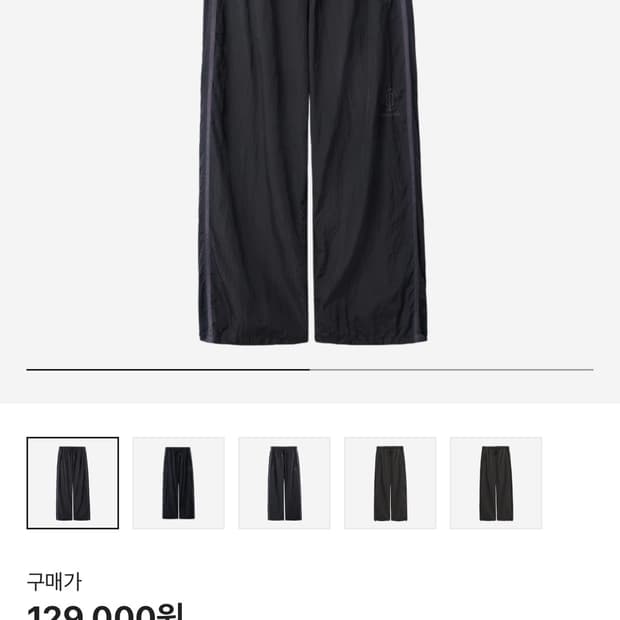Select the second product thumbnail image
This screenshot has width=620, height=620.
(x=178, y=483)
